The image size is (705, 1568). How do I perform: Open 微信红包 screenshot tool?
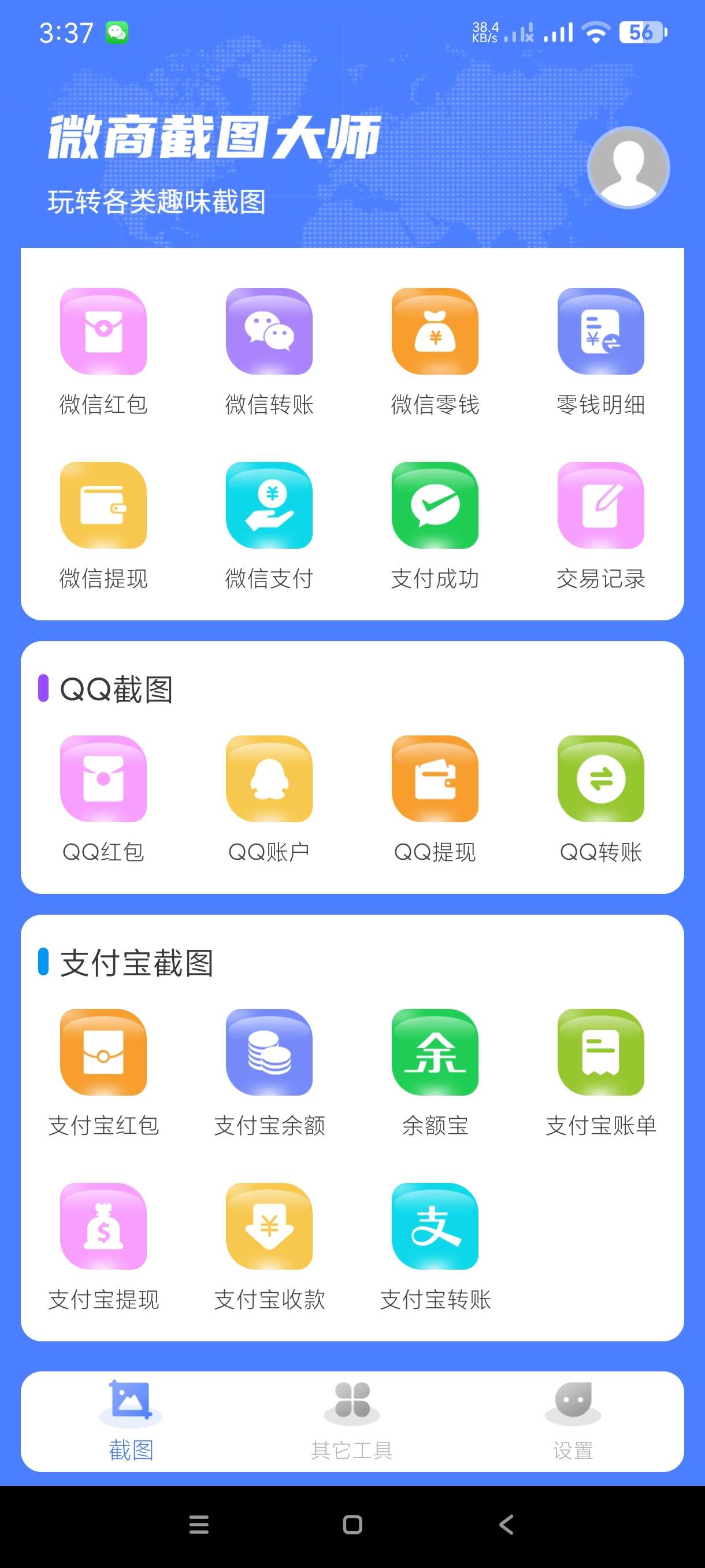pos(103,332)
